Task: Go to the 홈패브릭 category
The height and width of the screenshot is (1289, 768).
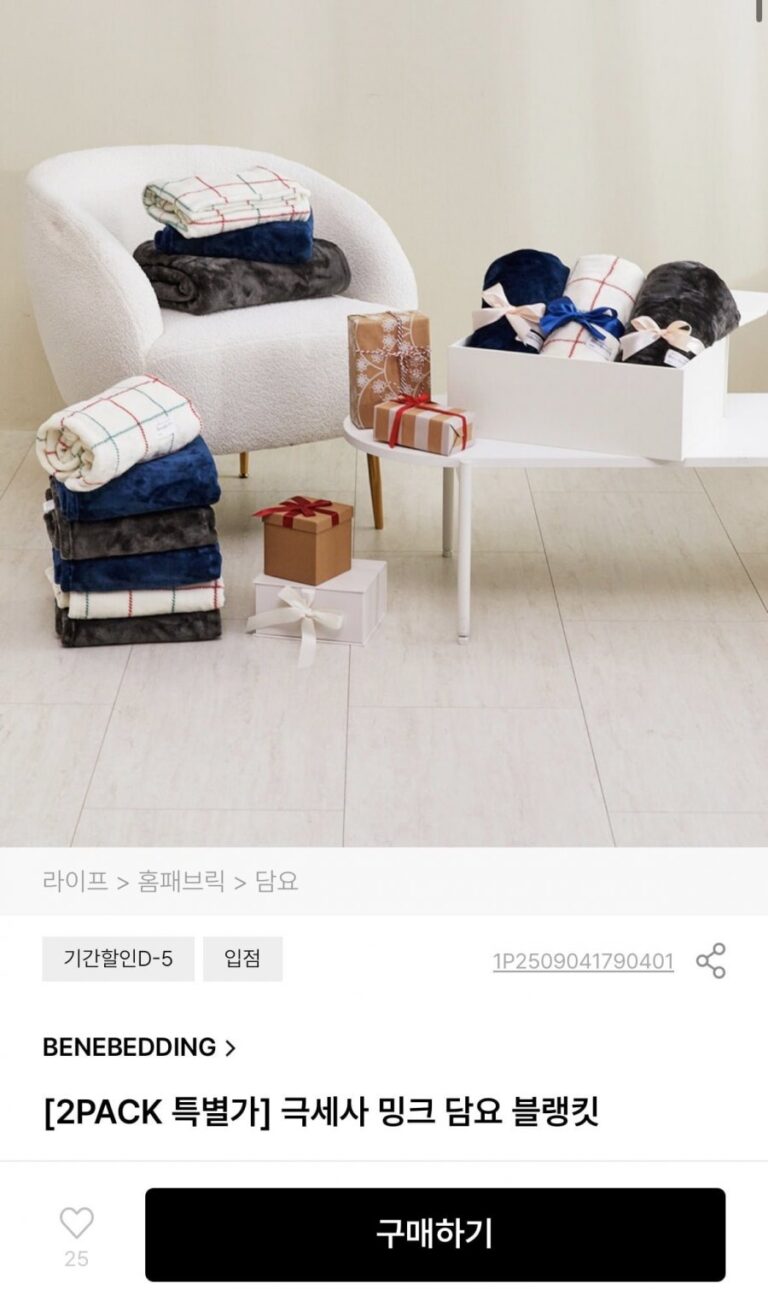Action: click(181, 881)
